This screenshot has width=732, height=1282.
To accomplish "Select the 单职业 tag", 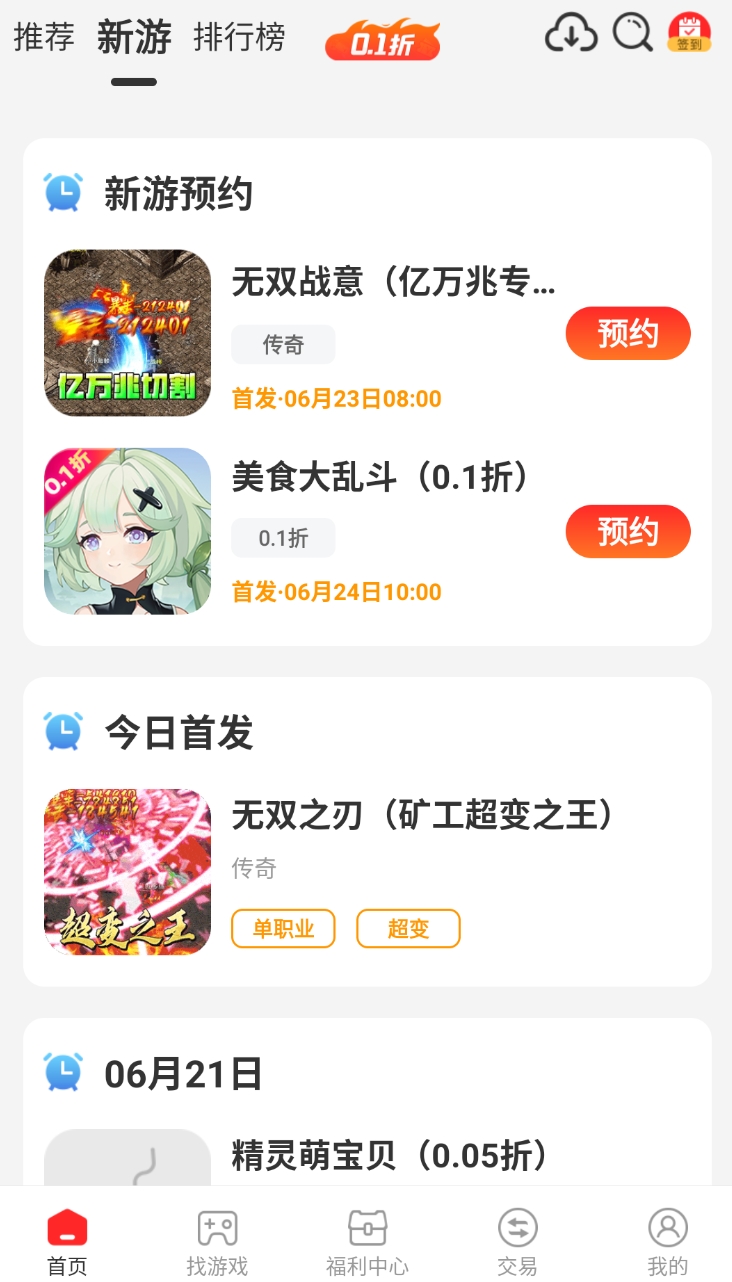I will pyautogui.click(x=283, y=929).
